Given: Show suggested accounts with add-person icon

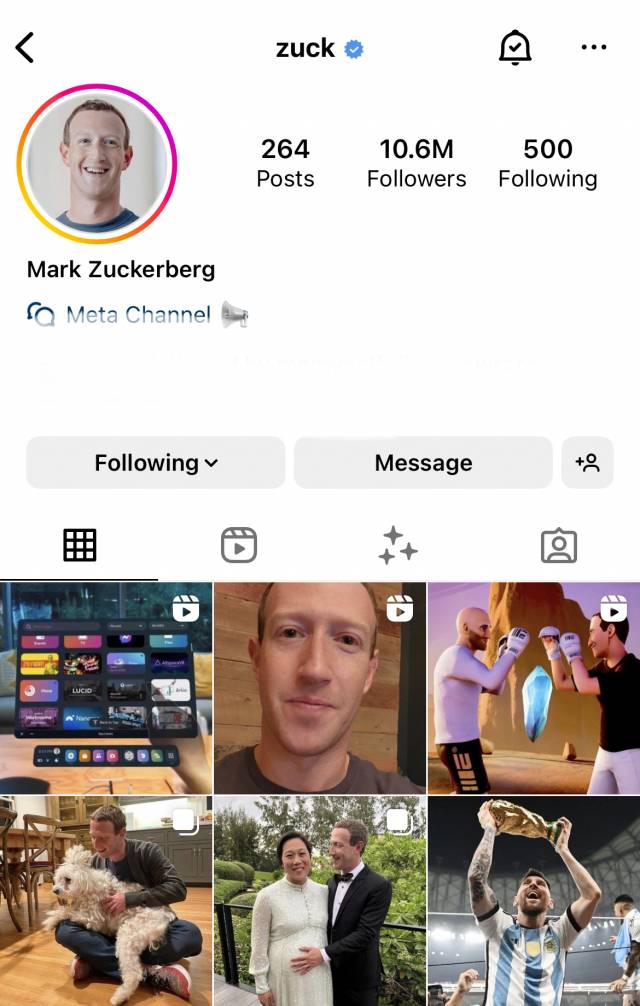Looking at the screenshot, I should coord(587,463).
